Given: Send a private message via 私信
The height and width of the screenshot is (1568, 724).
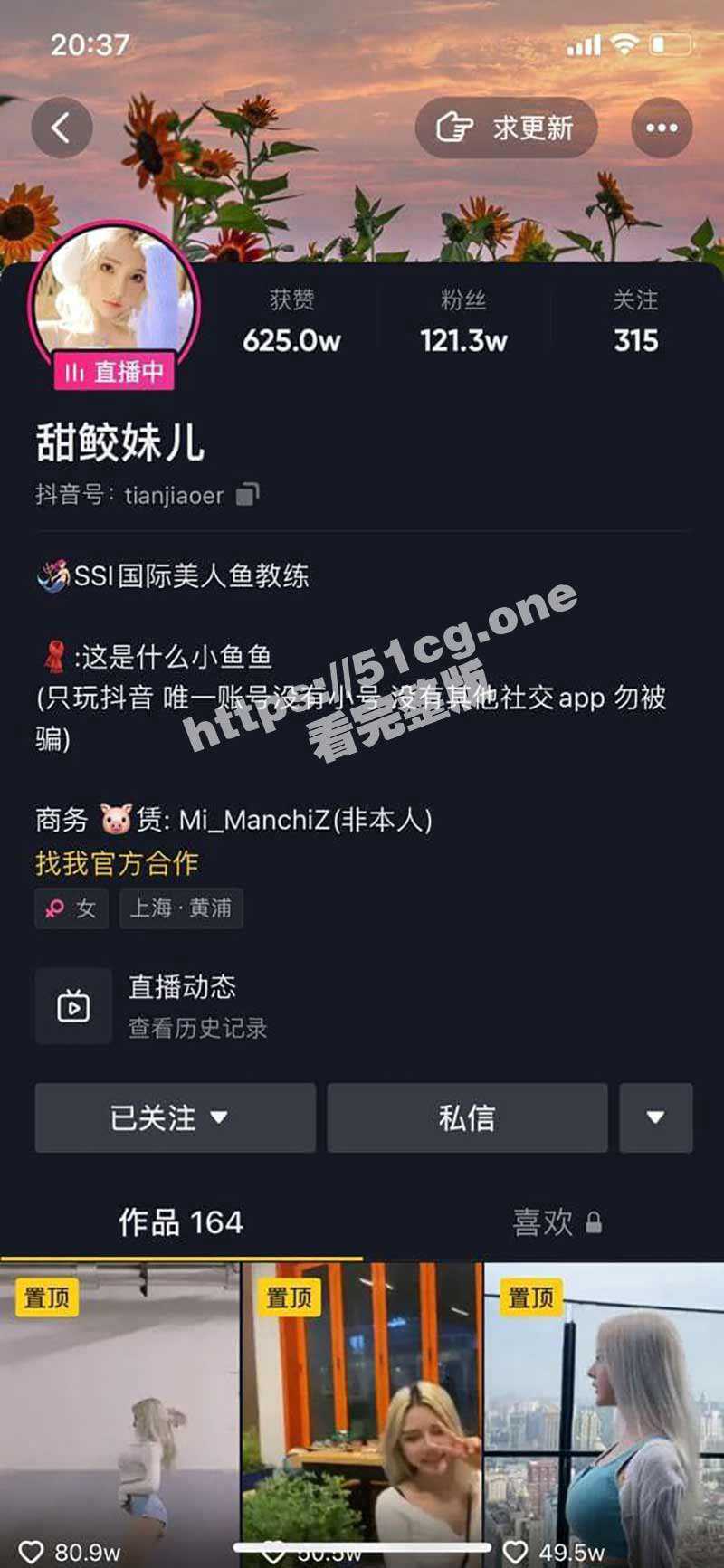Looking at the screenshot, I should [x=467, y=1117].
